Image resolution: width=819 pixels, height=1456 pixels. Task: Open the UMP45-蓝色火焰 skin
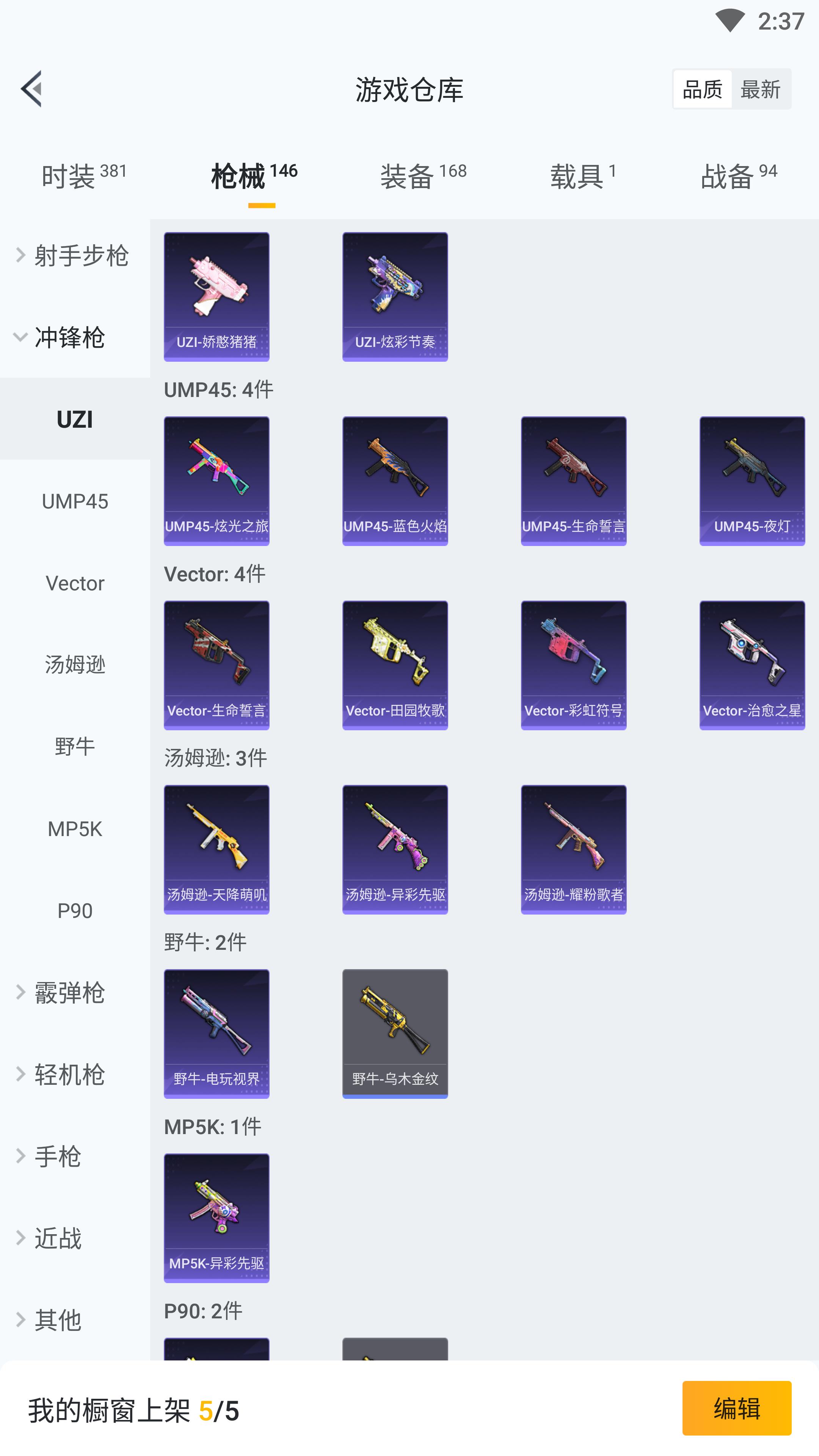point(395,480)
